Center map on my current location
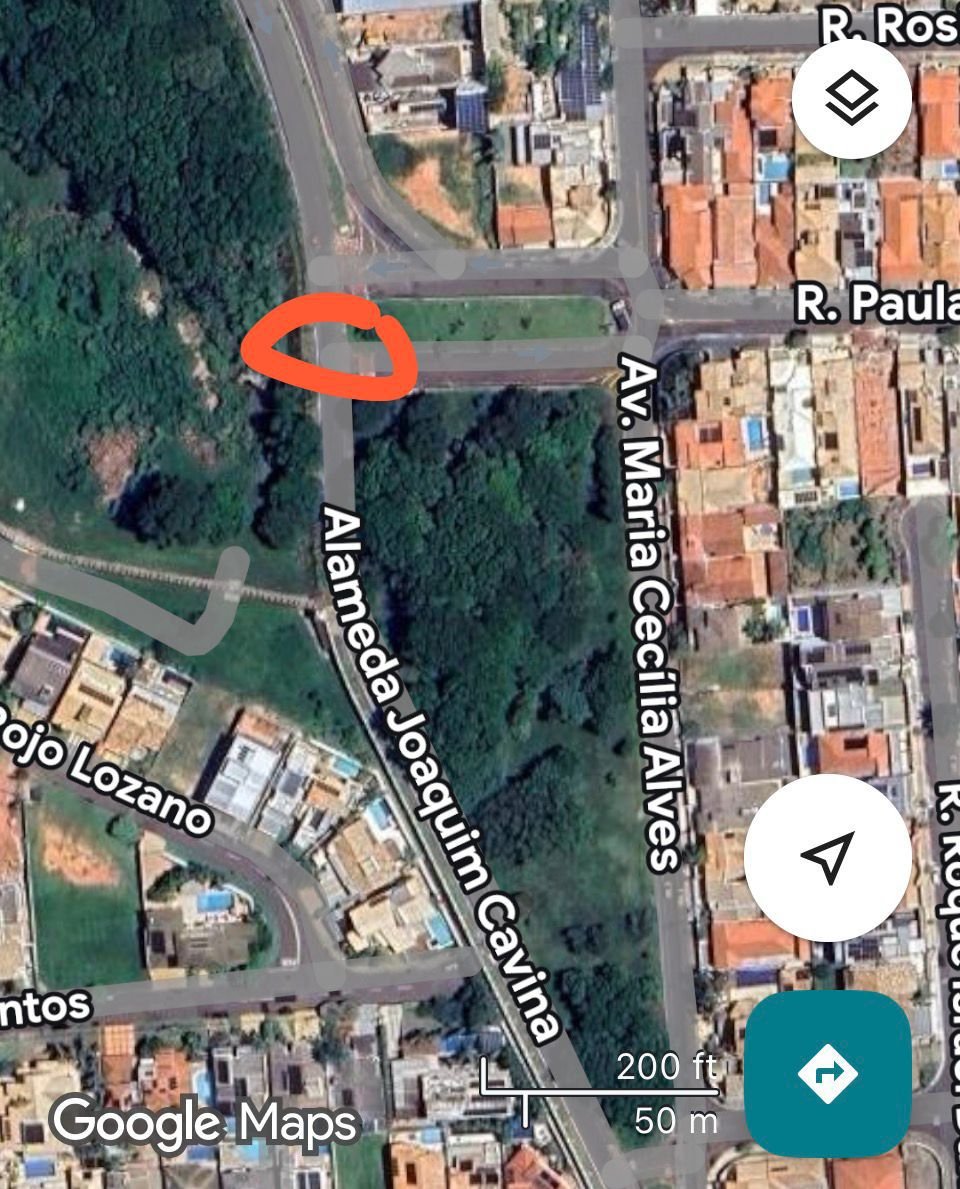Image resolution: width=960 pixels, height=1189 pixels. coord(827,857)
